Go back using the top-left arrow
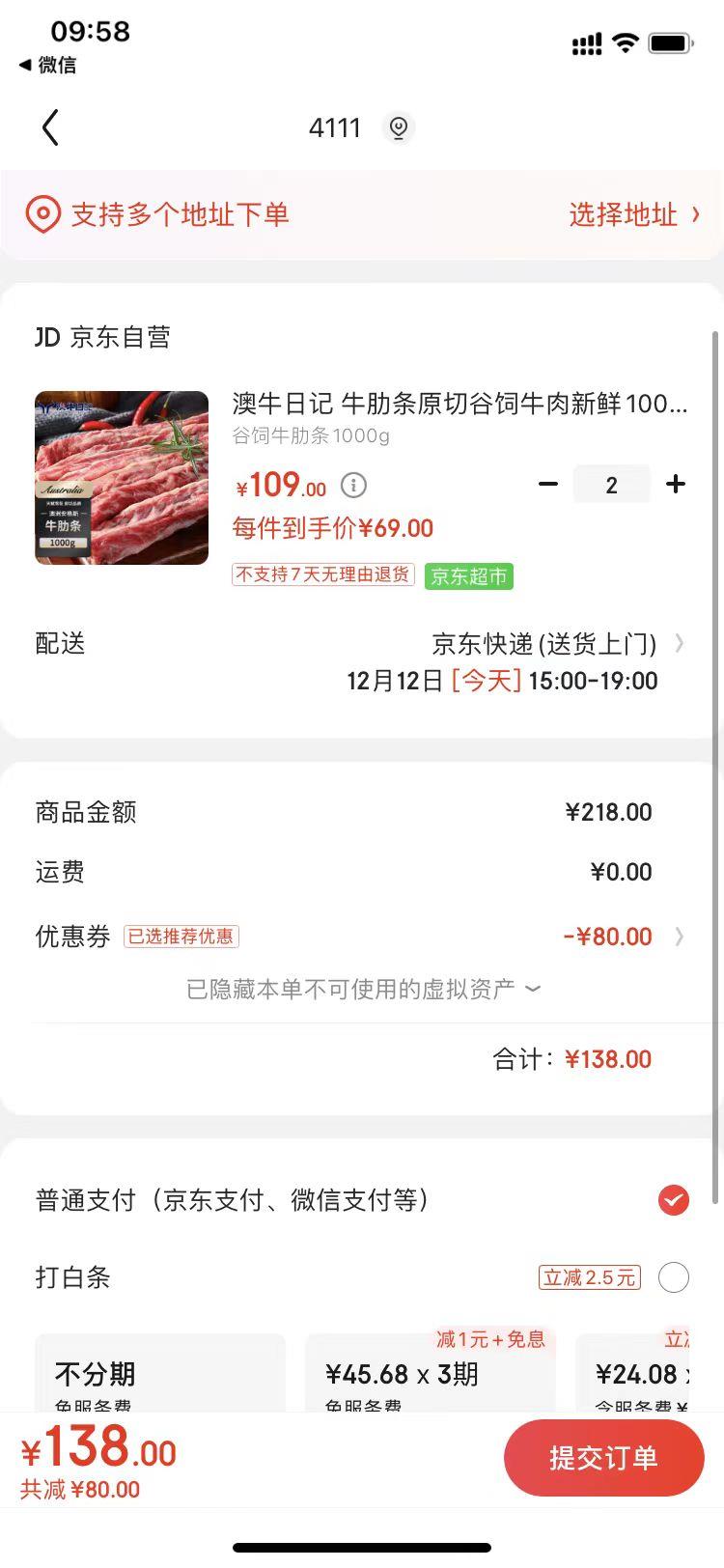Image resolution: width=724 pixels, height=1568 pixels. tap(50, 127)
